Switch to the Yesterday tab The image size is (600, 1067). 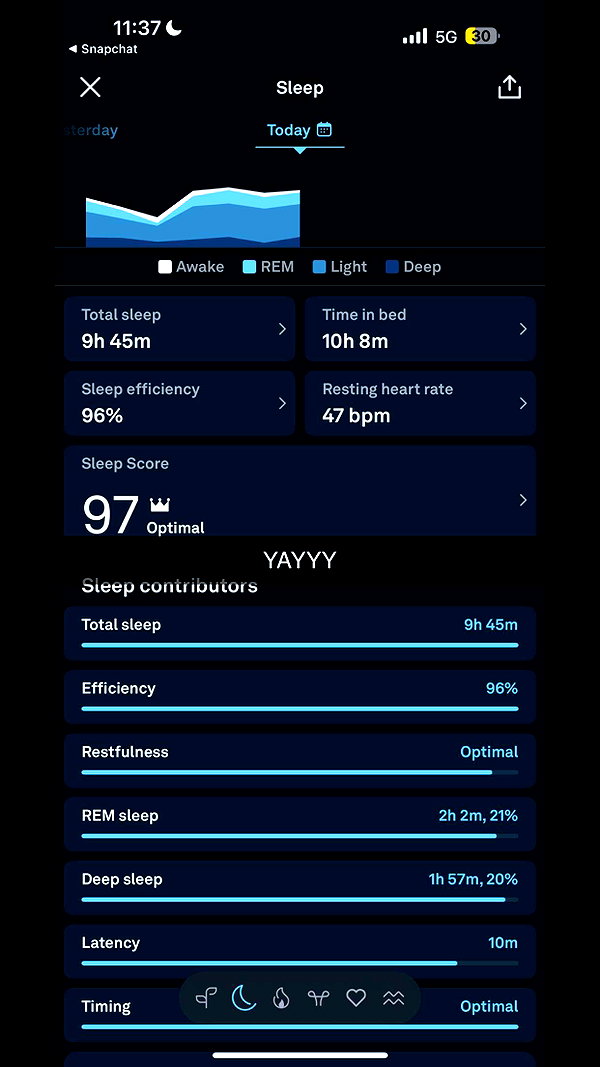click(90, 130)
